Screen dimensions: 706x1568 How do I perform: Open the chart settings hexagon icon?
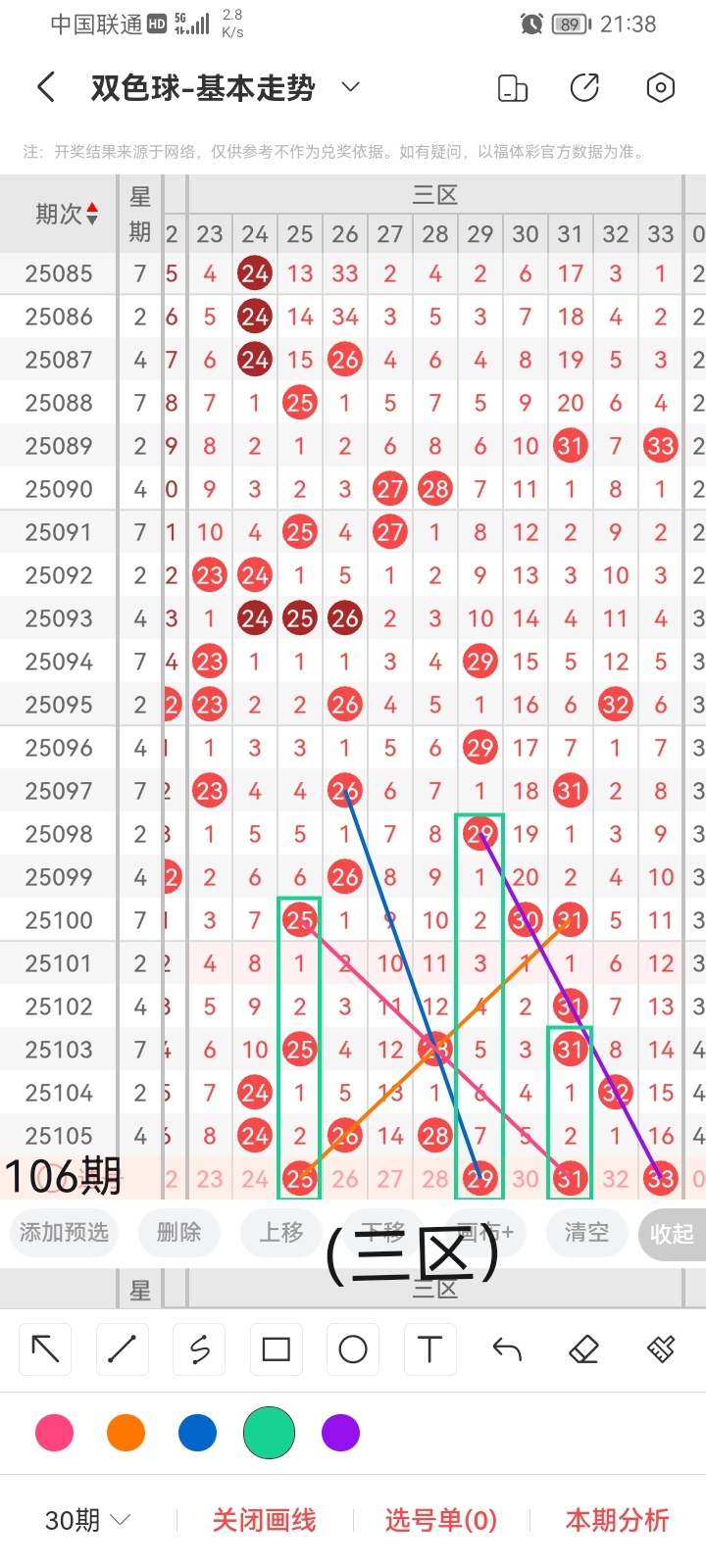661,87
